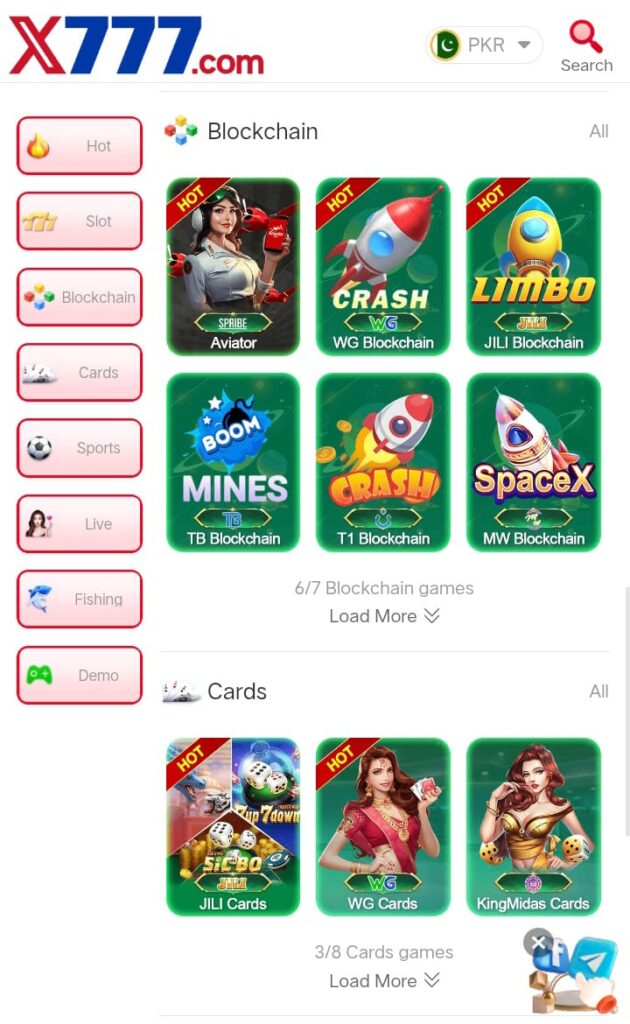Open the JILI Blockchain Limbo game

[x=533, y=266]
